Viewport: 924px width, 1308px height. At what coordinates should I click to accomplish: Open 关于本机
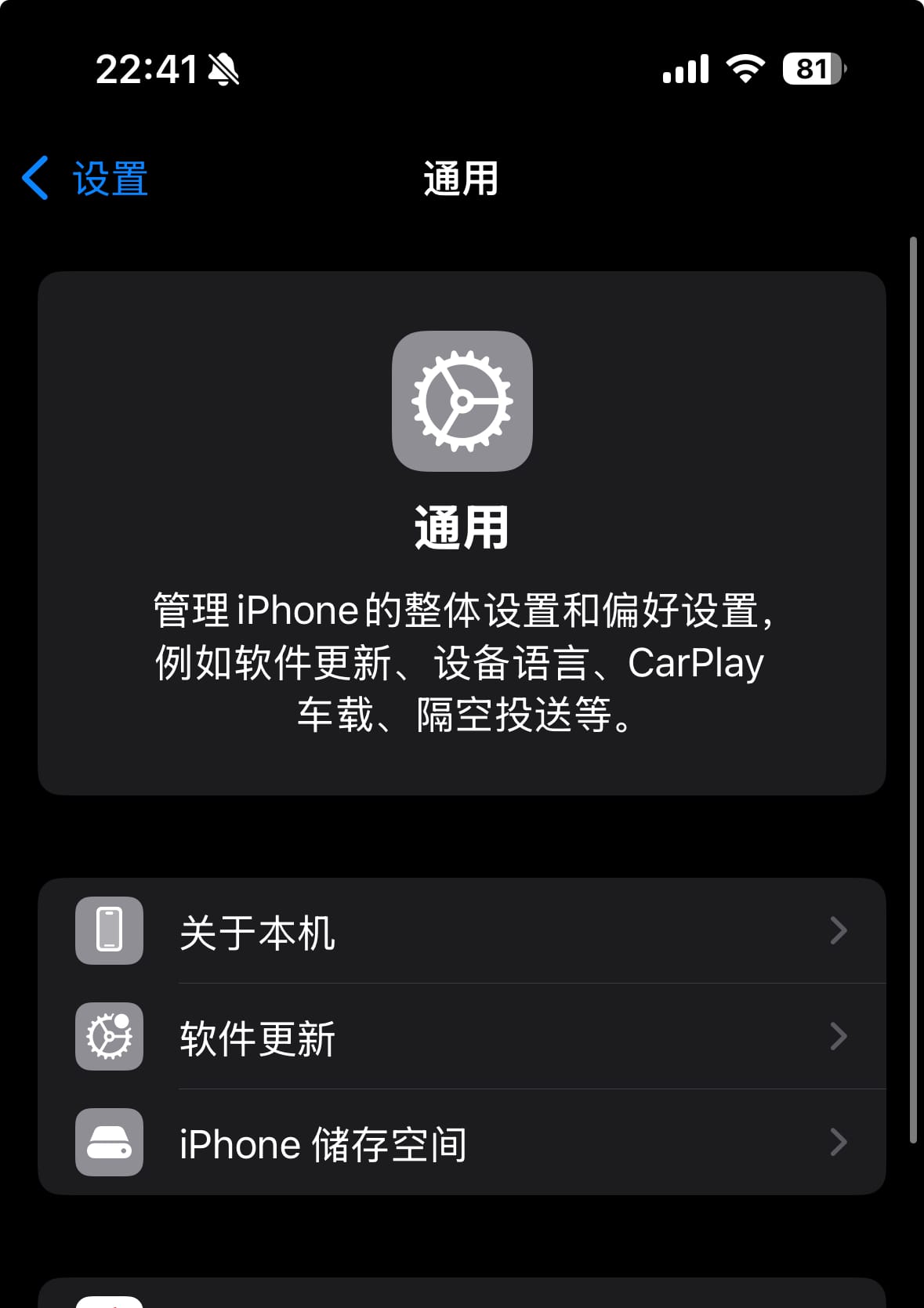point(461,931)
